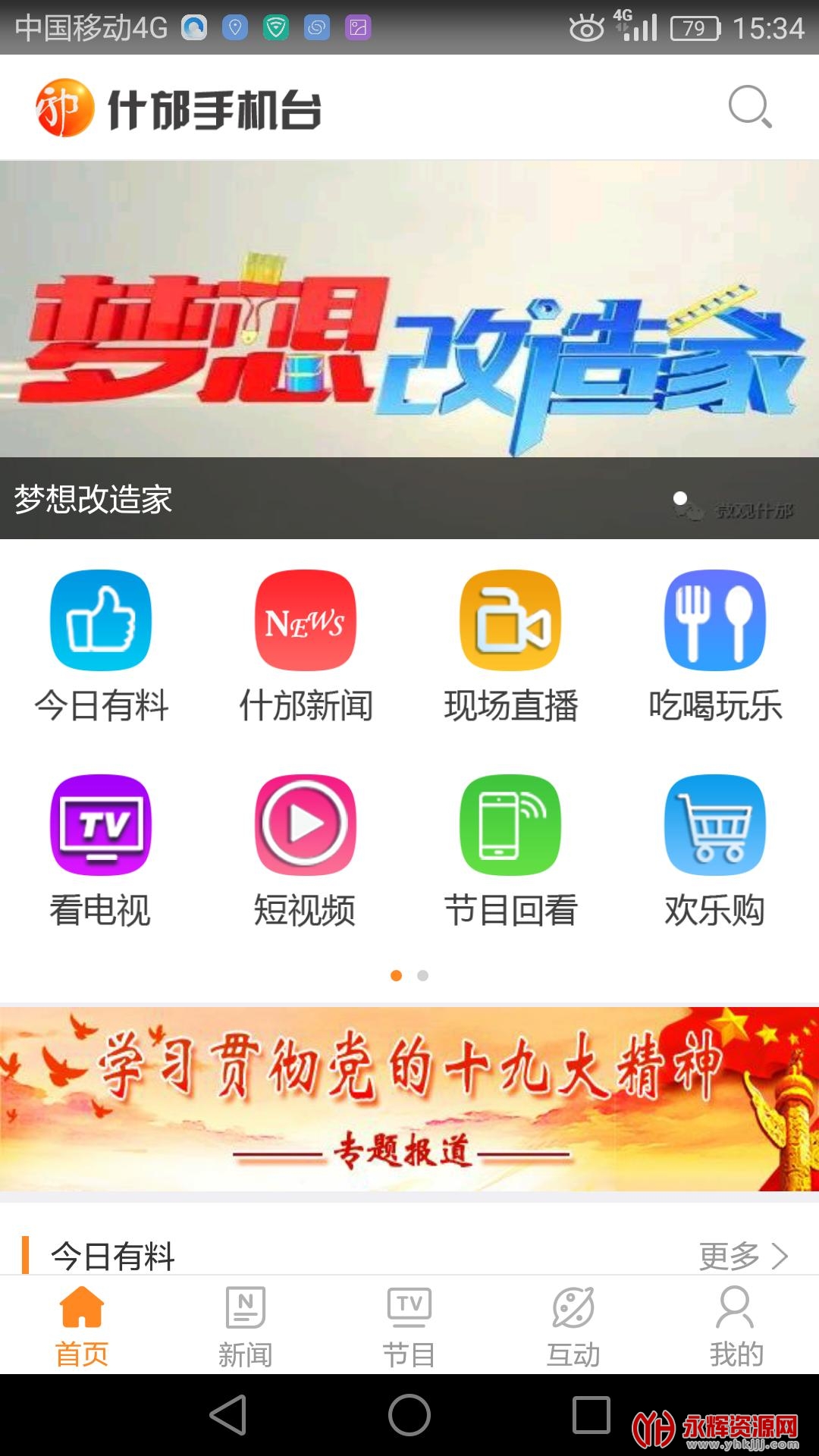View 更多 in 今日有料
The height and width of the screenshot is (1456, 819).
pos(743,1256)
